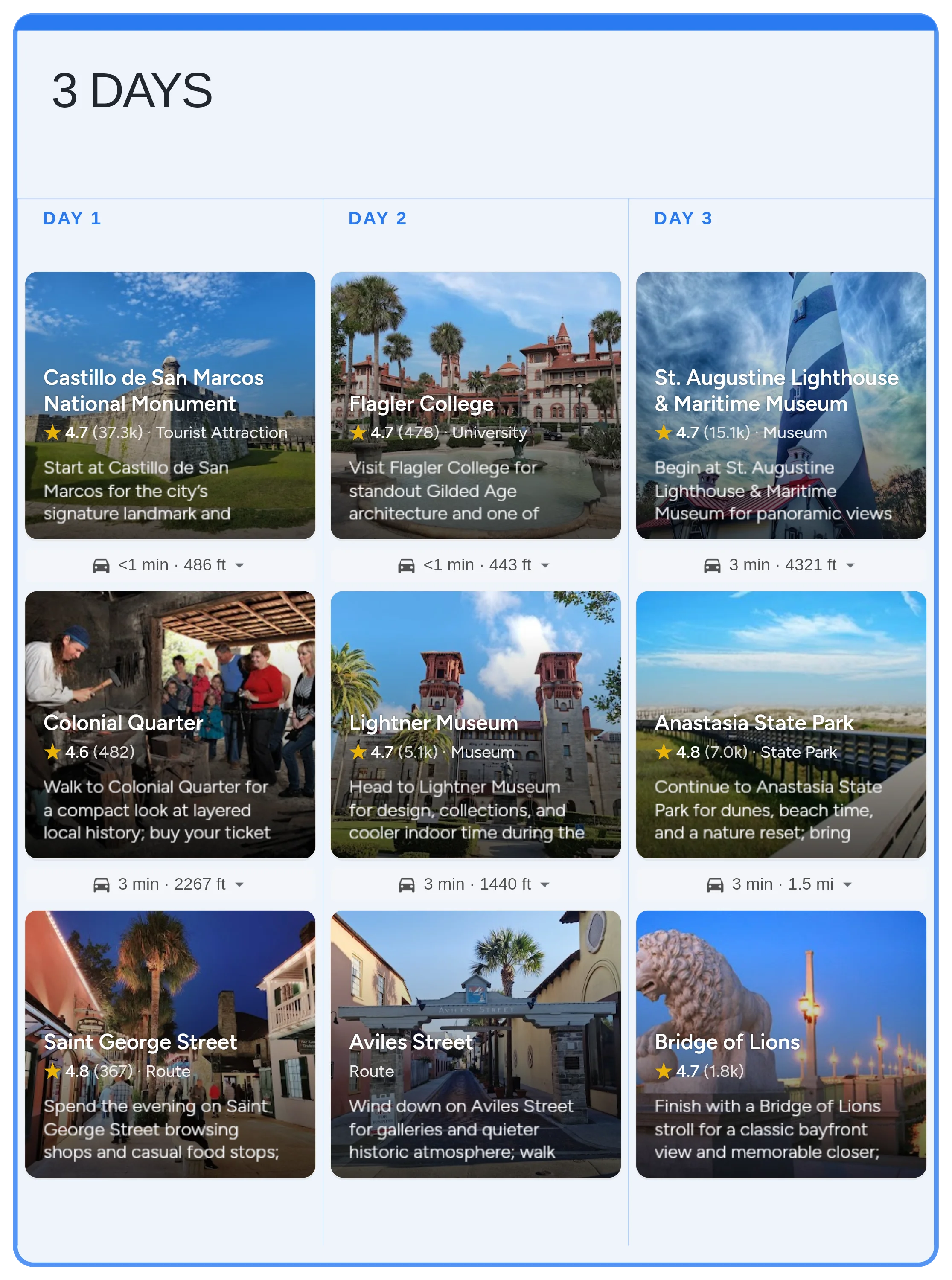Open the Anastasia State Park card
The image size is (952, 1280).
coord(781,724)
